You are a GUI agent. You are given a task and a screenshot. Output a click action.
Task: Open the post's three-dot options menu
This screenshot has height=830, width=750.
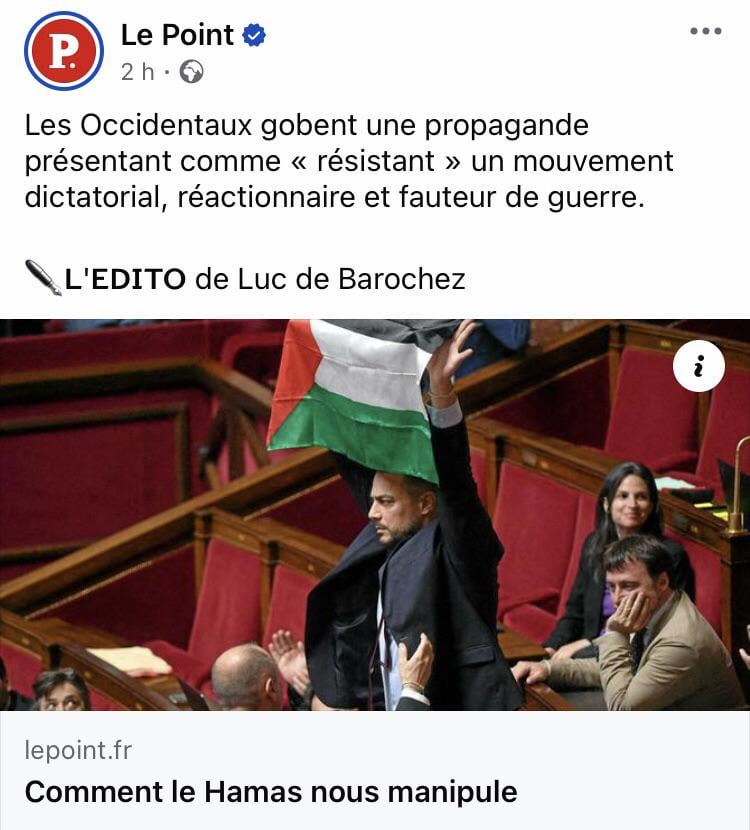click(x=705, y=31)
